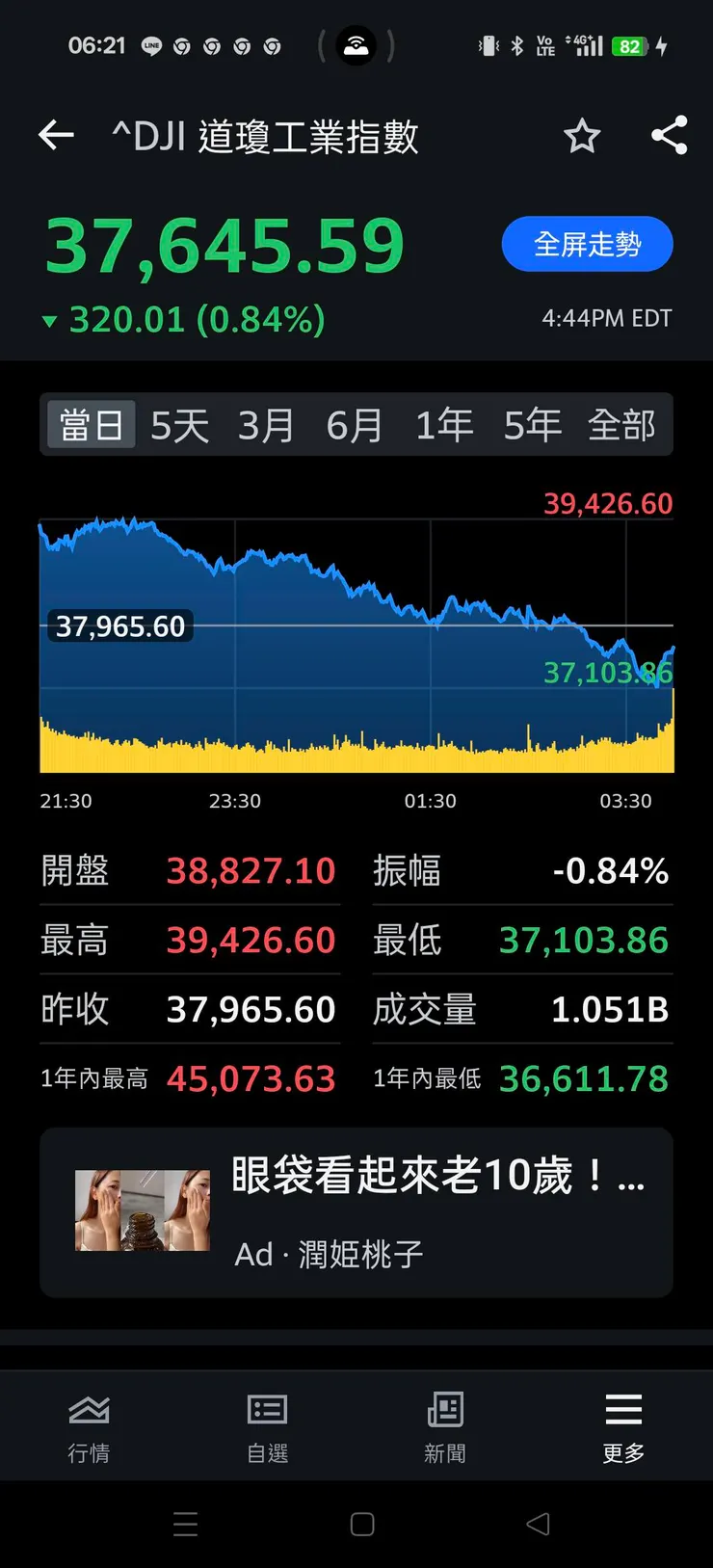View the 1年 chart
Viewport: 713px width, 1568px height.
pos(443,425)
